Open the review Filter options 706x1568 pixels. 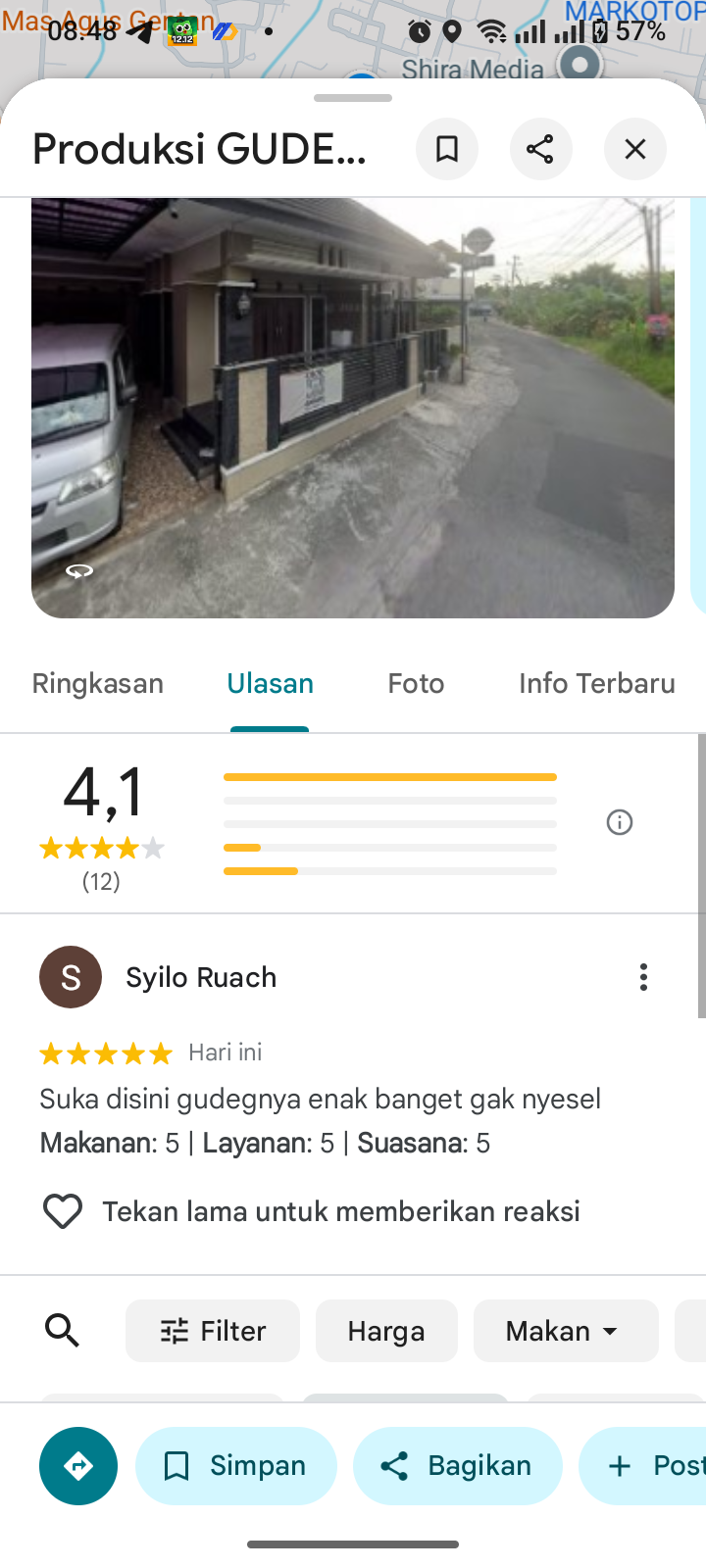pyautogui.click(x=213, y=1331)
